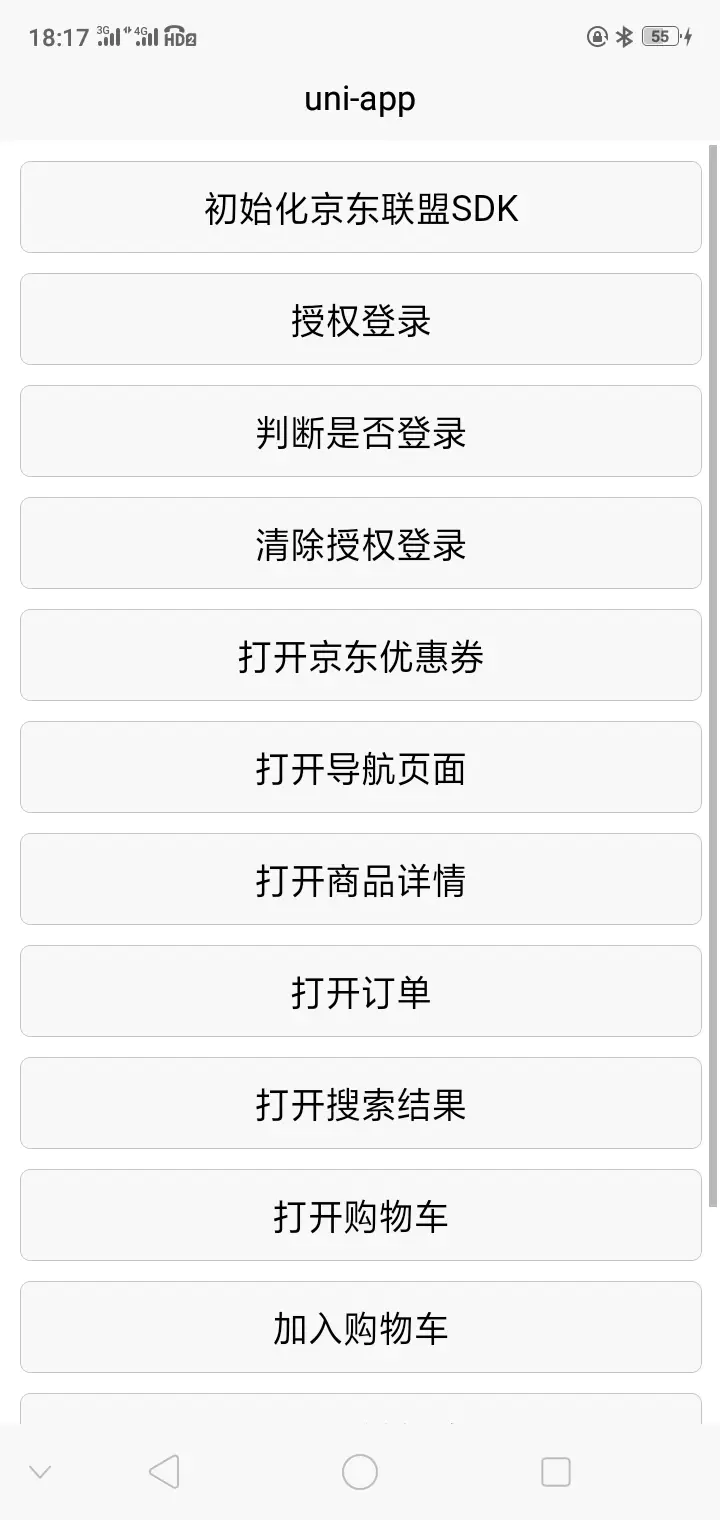Open recent apps with the square button
The width and height of the screenshot is (720, 1520).
pos(555,1472)
